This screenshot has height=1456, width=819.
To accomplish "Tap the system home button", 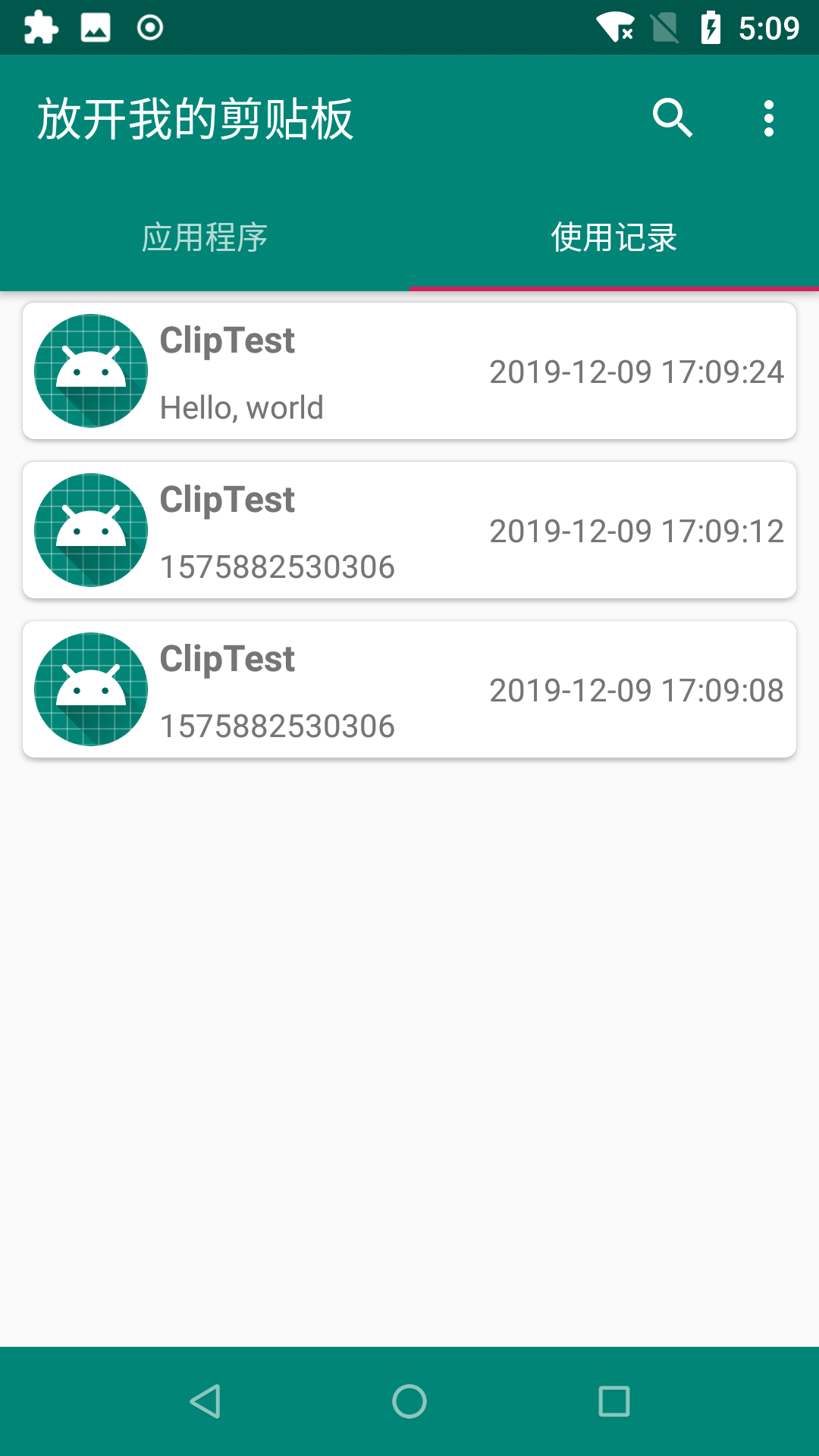I will pos(409,1401).
